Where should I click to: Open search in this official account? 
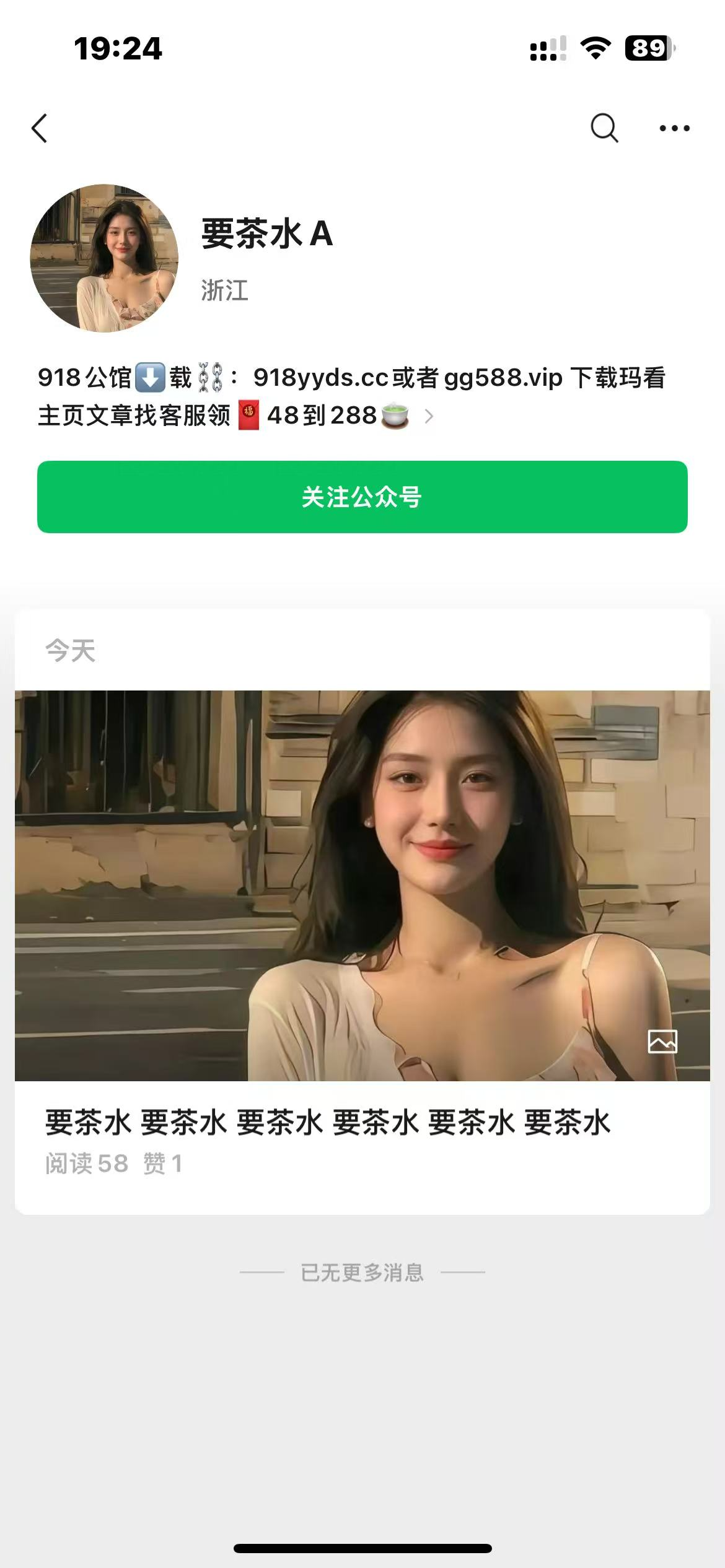coord(604,128)
